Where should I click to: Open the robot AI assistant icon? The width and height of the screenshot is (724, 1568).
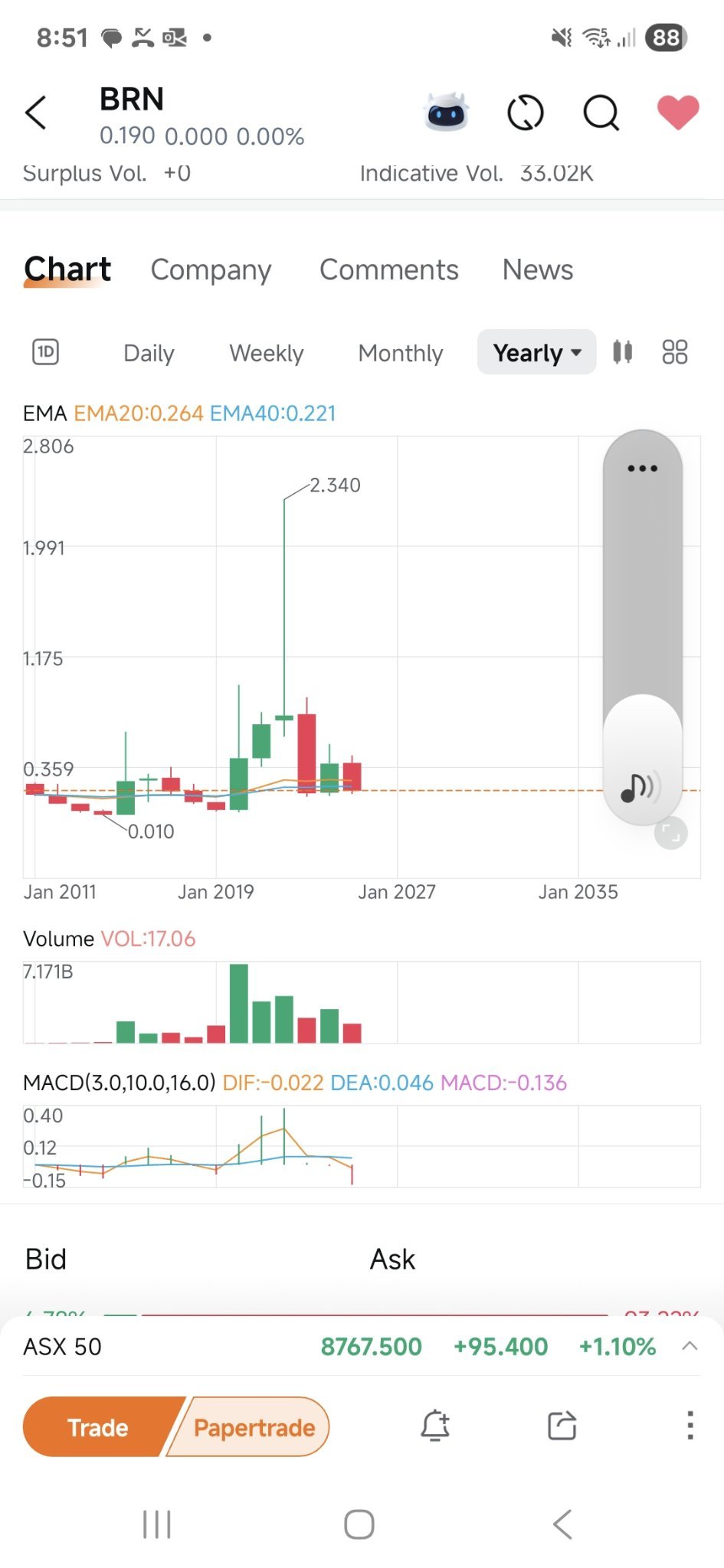pyautogui.click(x=446, y=113)
